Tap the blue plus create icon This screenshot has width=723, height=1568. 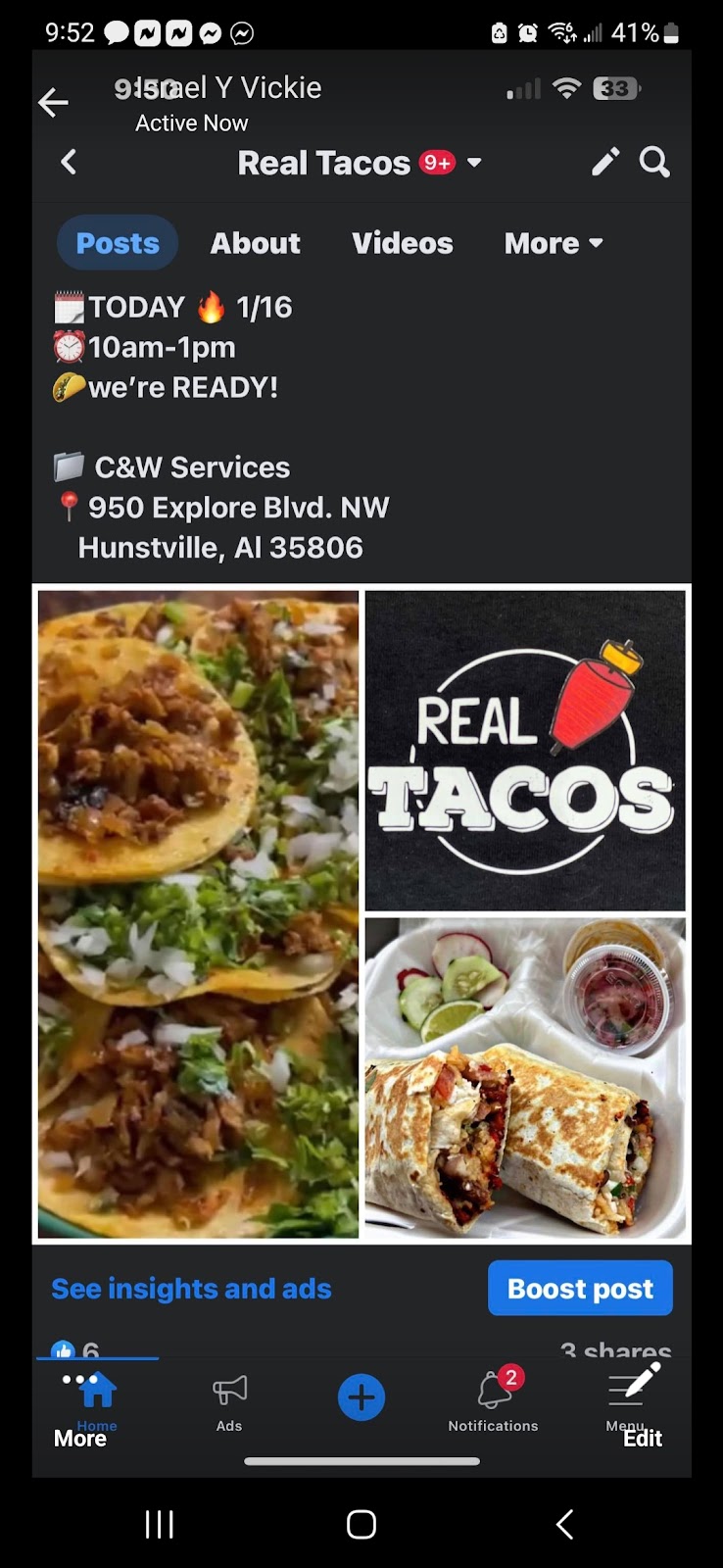point(361,1396)
